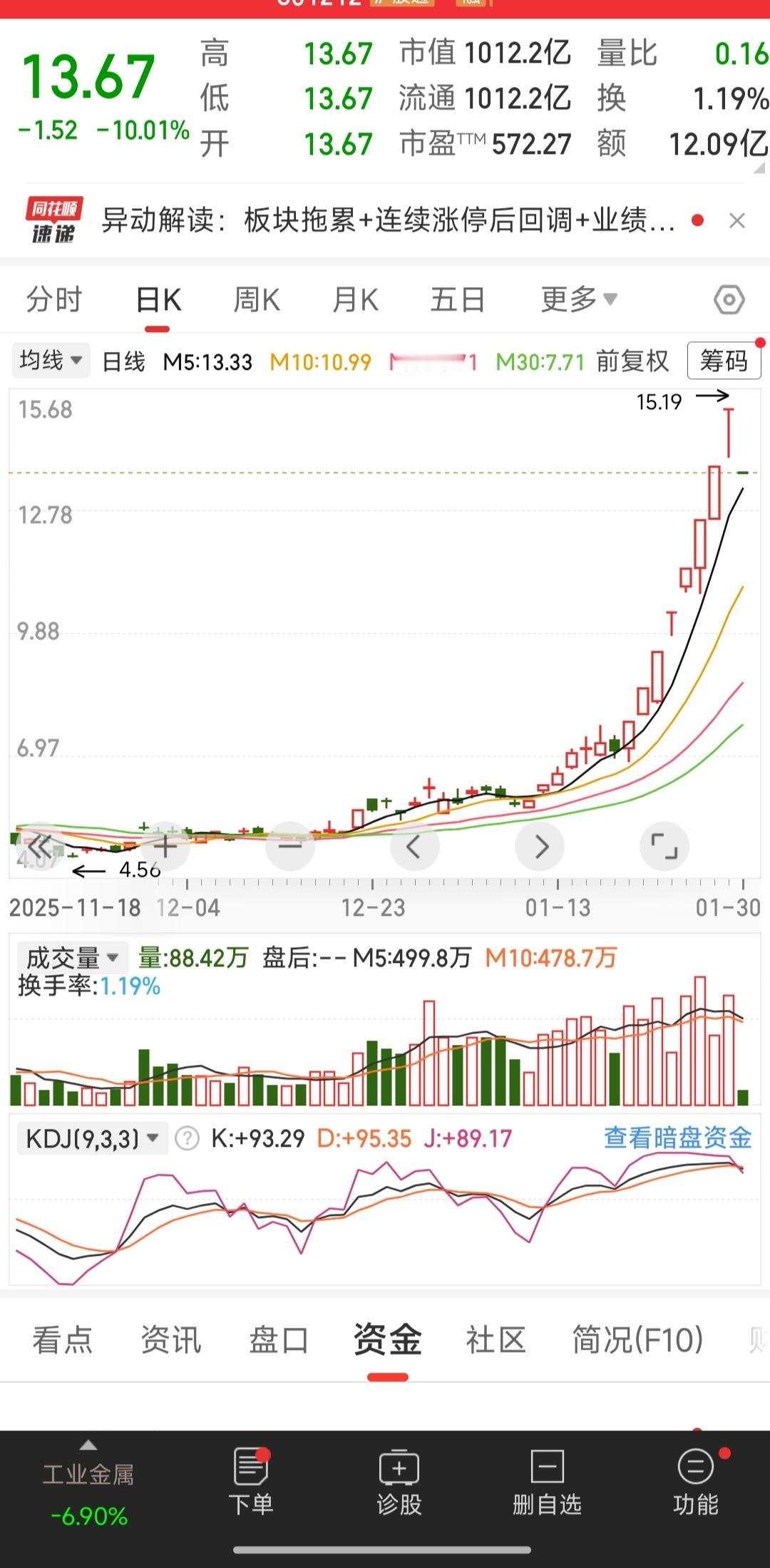This screenshot has height=1568, width=770.
Task: Open the 异动解读 news headline
Action: pyautogui.click(x=388, y=220)
